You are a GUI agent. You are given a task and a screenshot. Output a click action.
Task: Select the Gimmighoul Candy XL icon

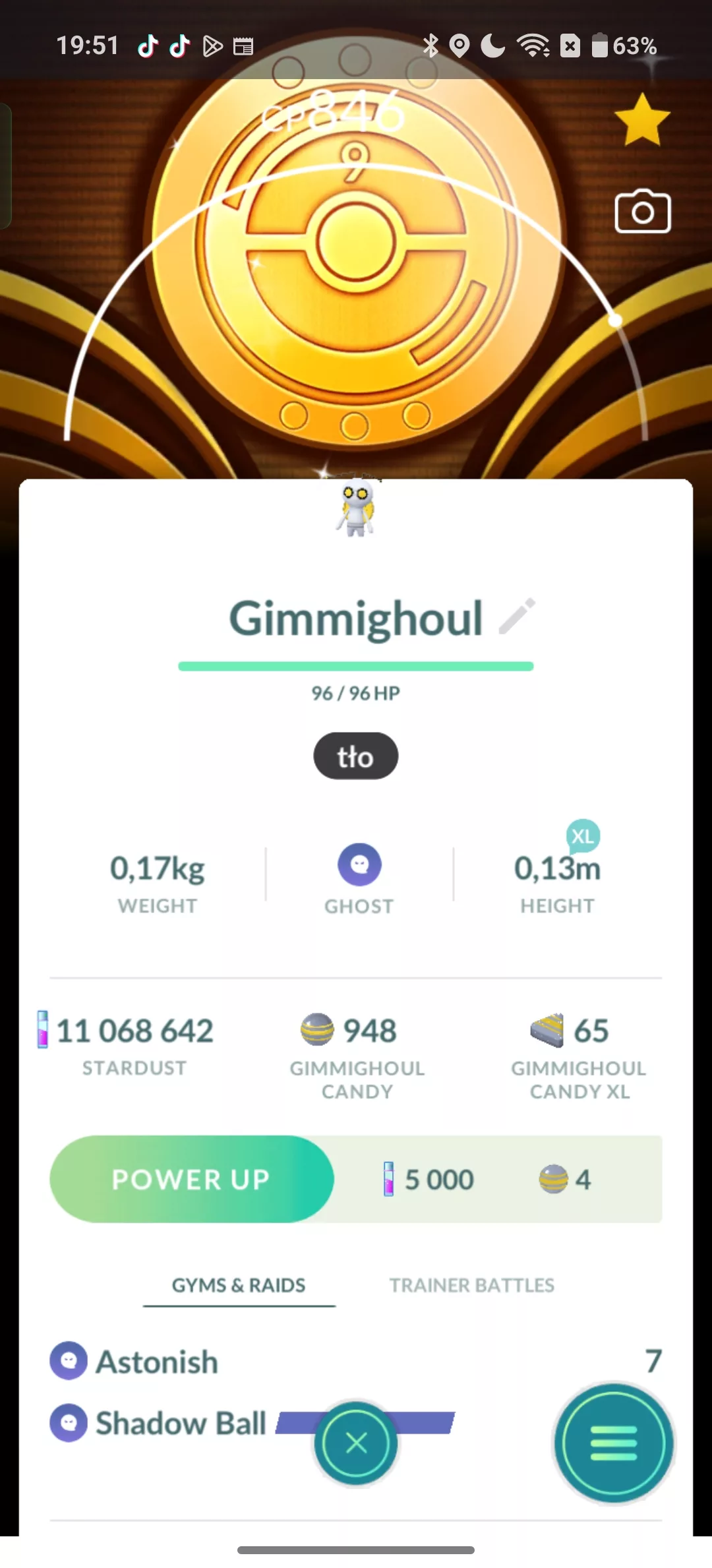coord(546,1030)
